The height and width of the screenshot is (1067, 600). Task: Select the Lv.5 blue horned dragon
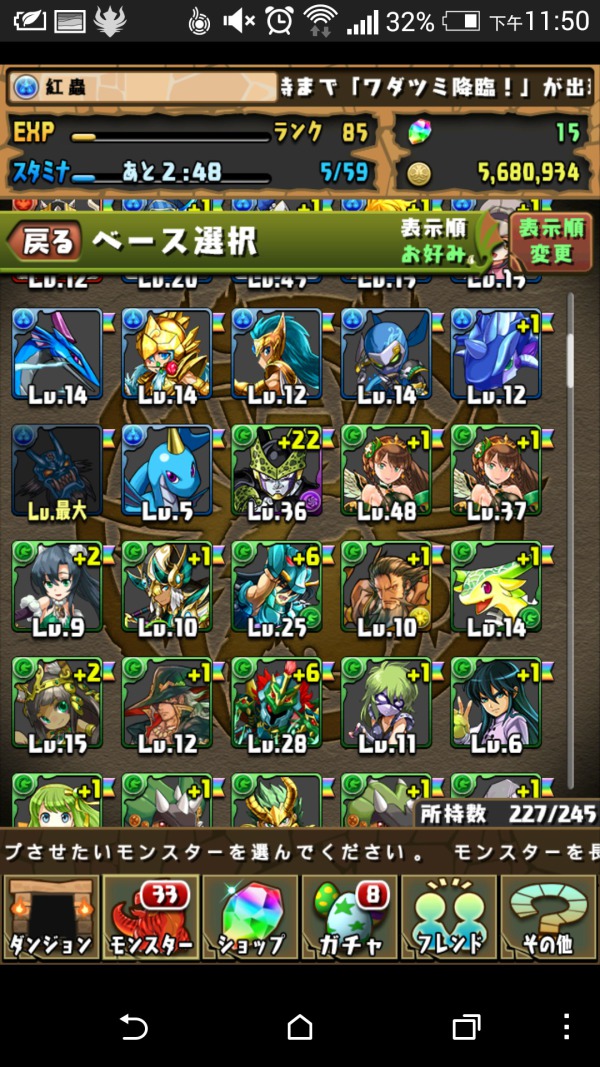[167, 471]
